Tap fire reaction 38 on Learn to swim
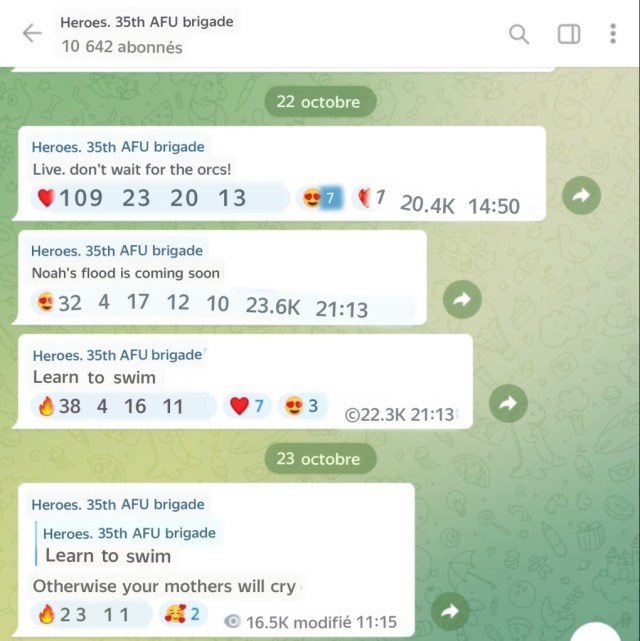 click(x=59, y=406)
